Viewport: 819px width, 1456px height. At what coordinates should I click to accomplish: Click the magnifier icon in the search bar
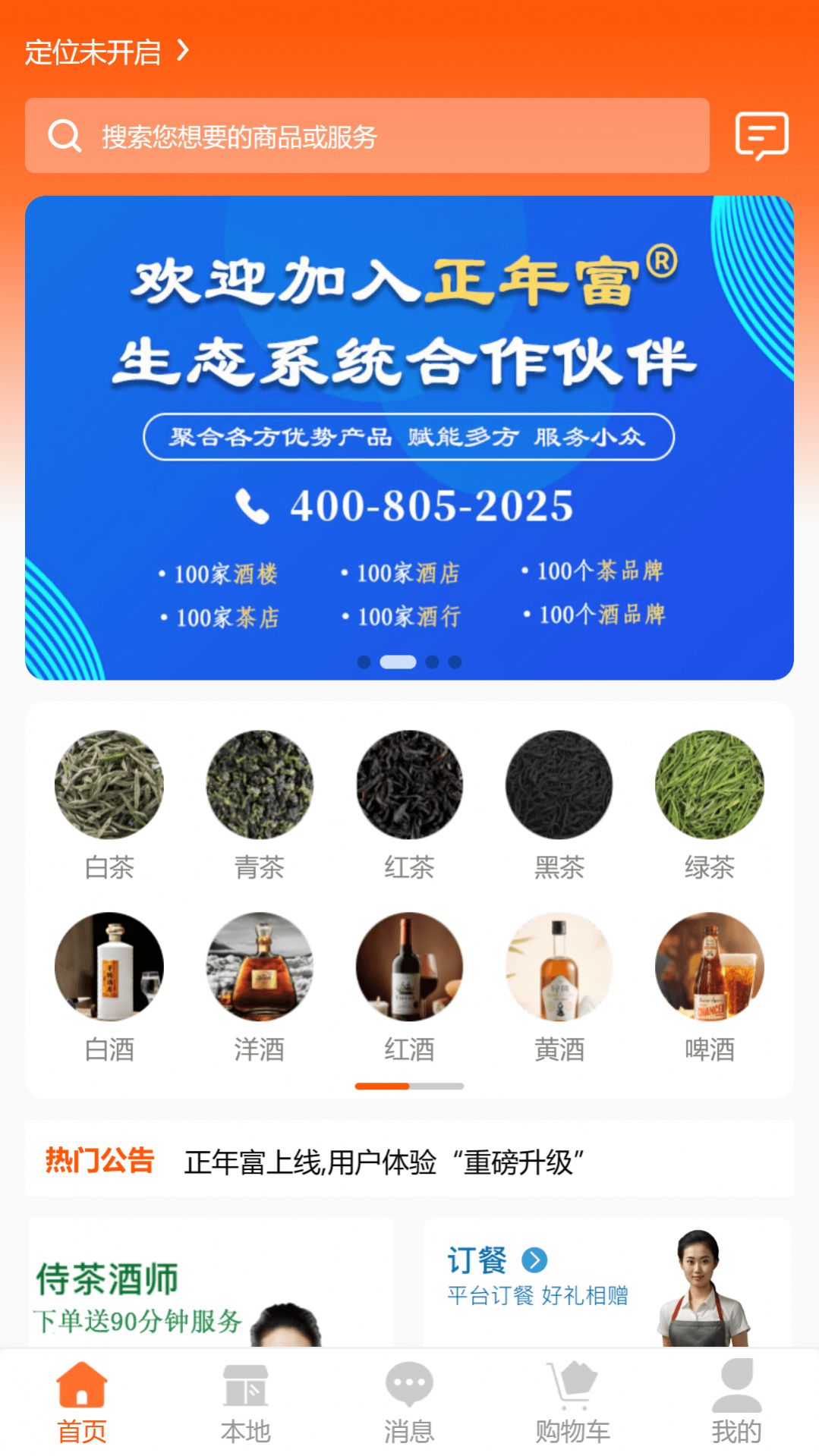pyautogui.click(x=64, y=135)
